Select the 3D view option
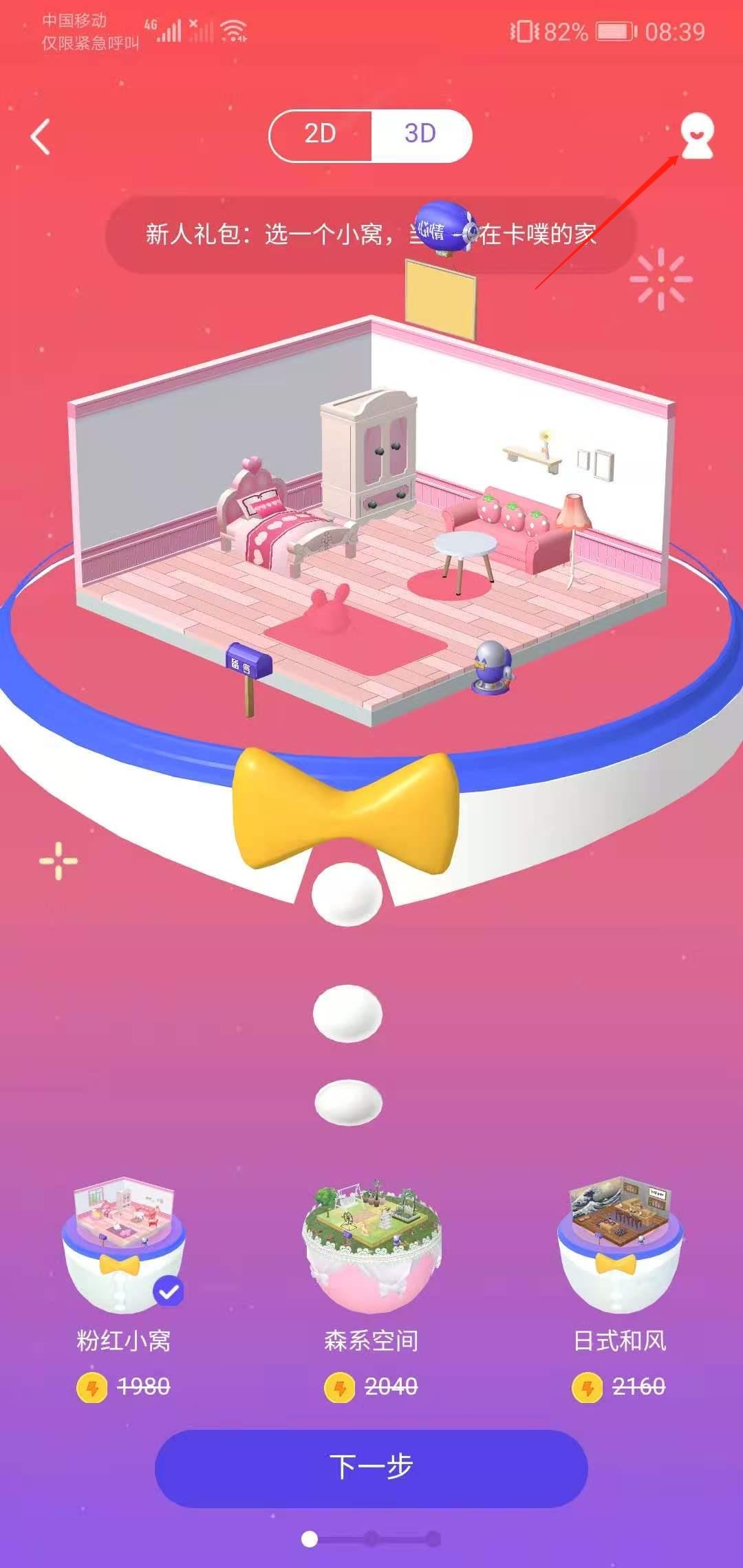 (420, 134)
